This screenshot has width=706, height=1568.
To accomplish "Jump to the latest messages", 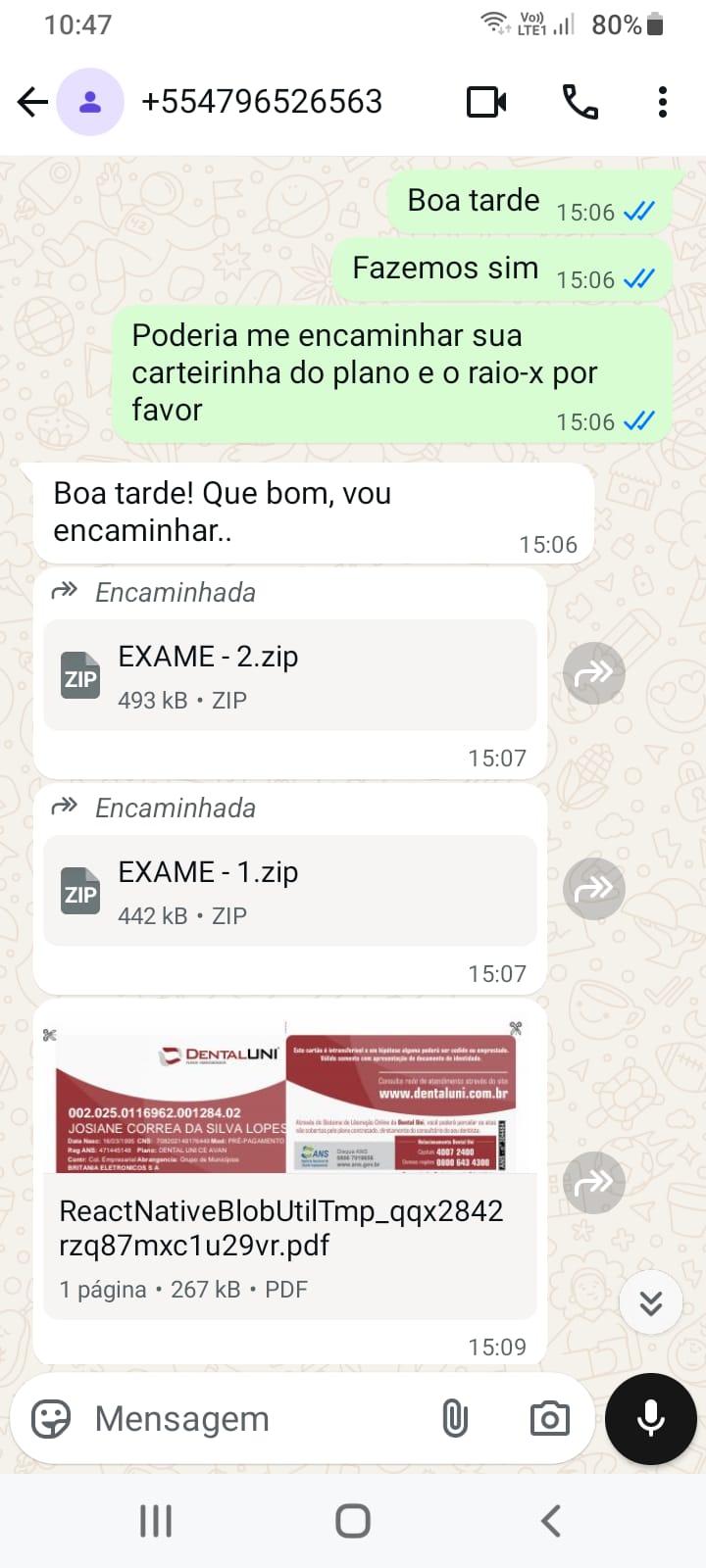I will [x=651, y=1302].
